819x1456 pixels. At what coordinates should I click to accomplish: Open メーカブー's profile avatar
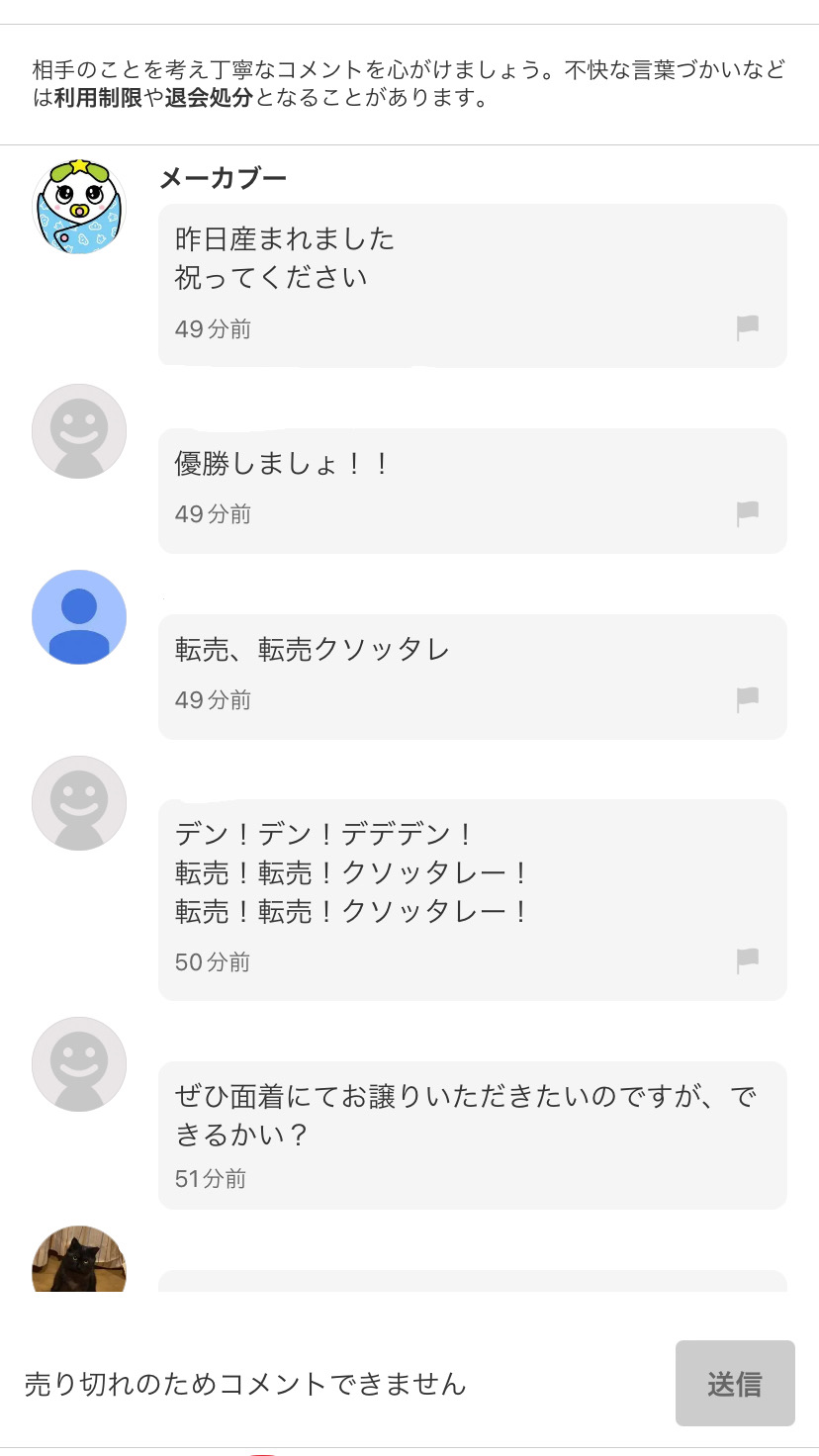coord(79,207)
